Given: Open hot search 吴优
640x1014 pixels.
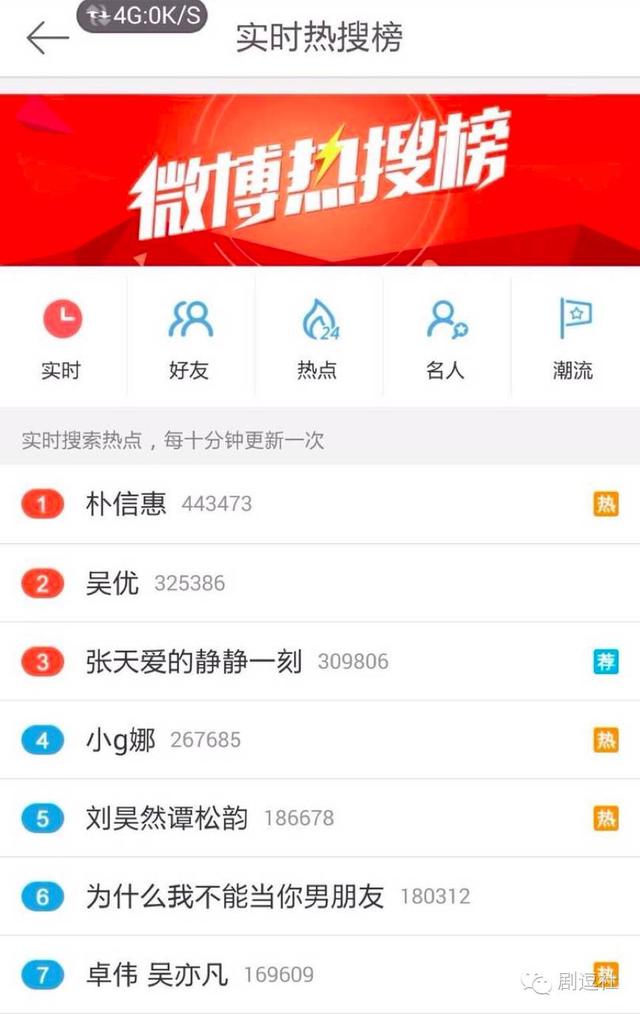Looking at the screenshot, I should (113, 583).
